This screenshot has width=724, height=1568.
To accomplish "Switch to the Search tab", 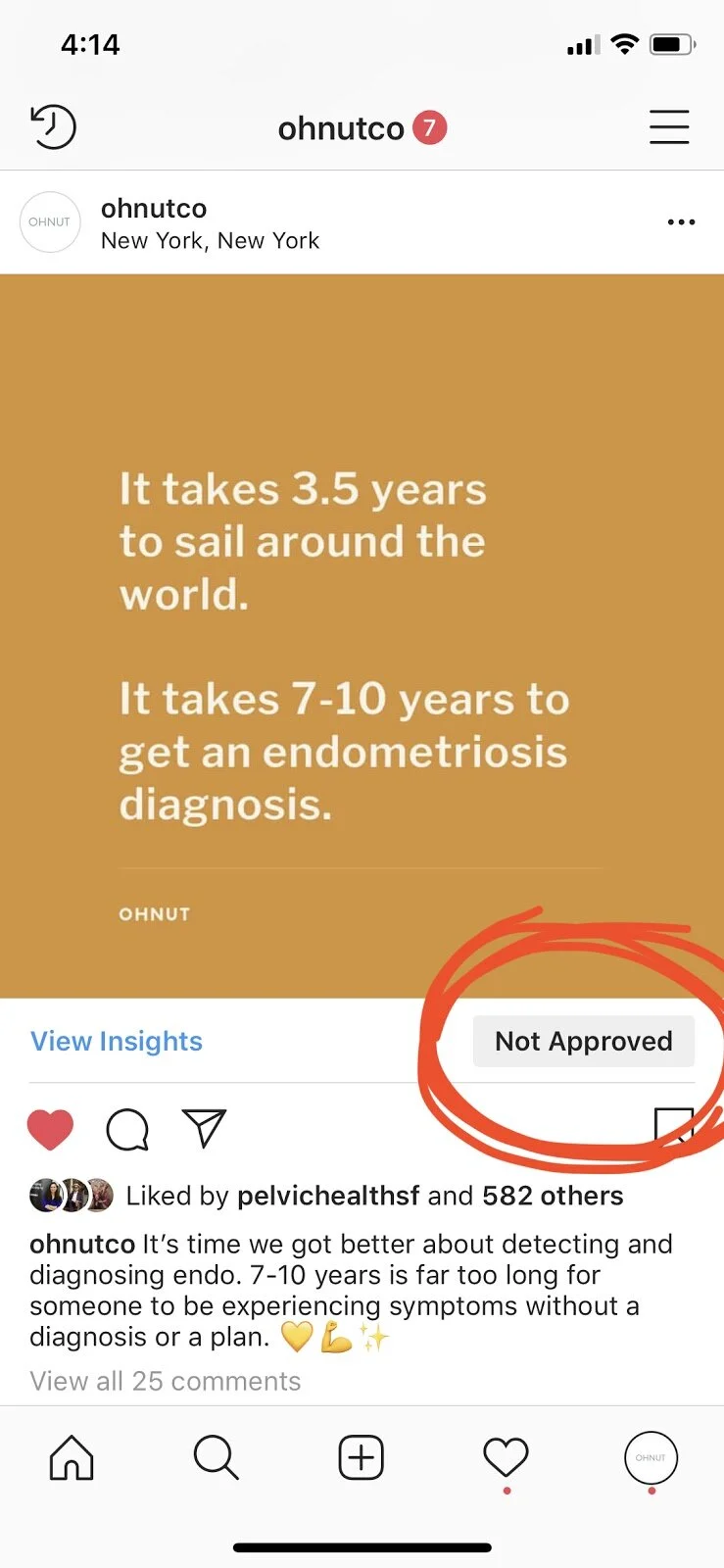I will pos(216,1457).
